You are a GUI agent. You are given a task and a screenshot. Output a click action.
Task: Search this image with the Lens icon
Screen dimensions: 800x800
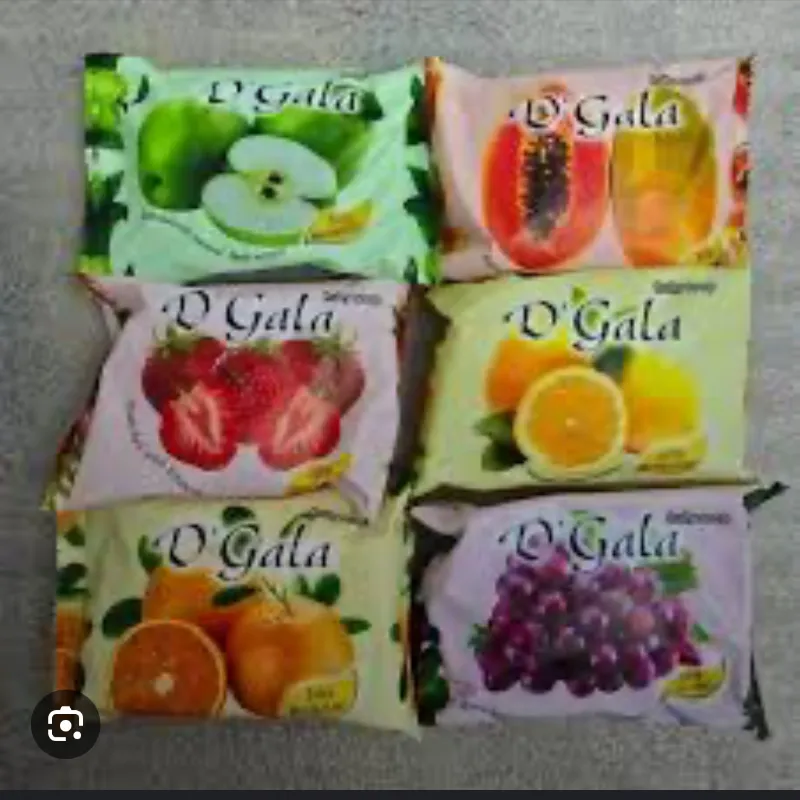tap(66, 723)
